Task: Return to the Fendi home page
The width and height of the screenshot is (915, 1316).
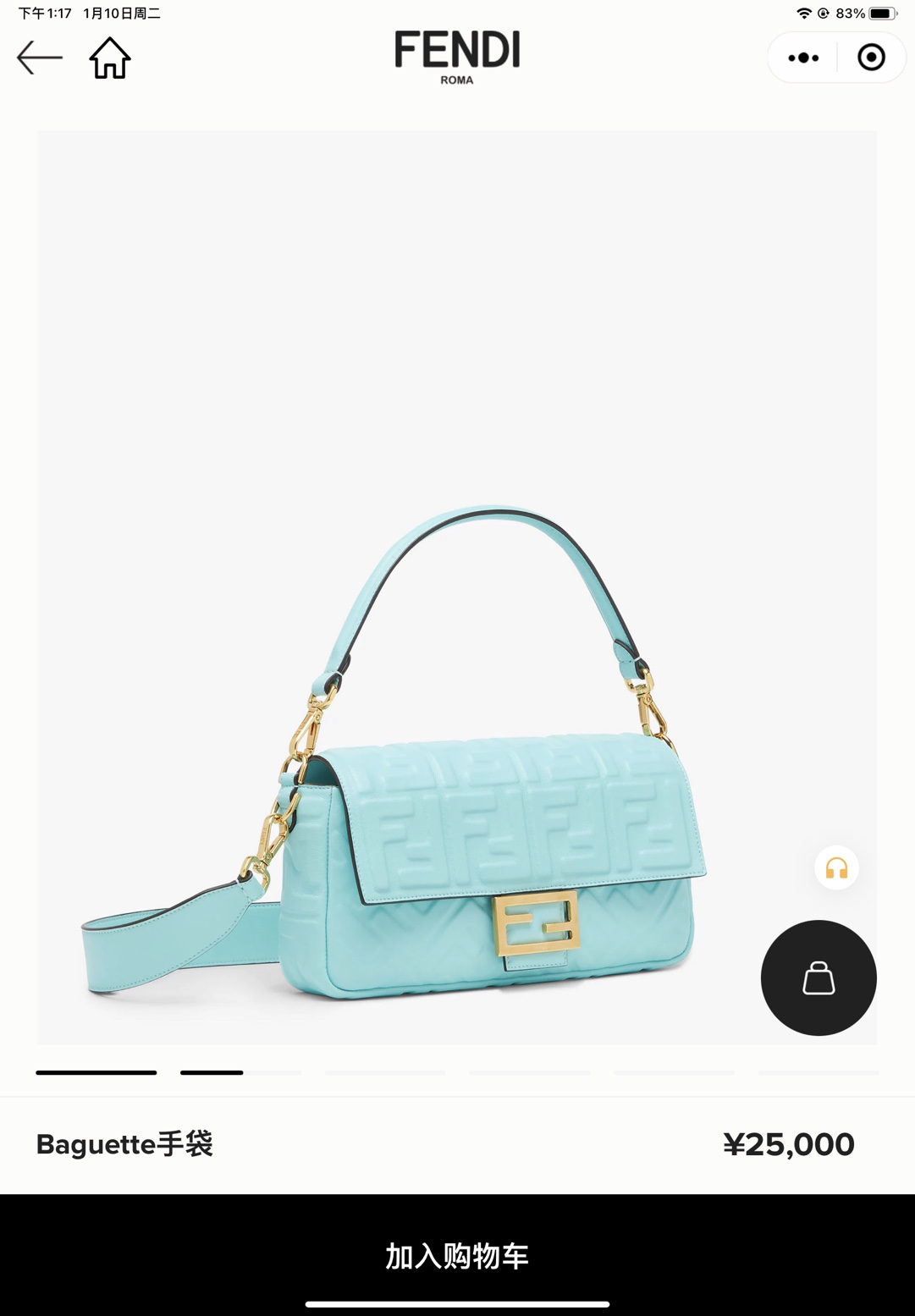Action: pyautogui.click(x=110, y=58)
